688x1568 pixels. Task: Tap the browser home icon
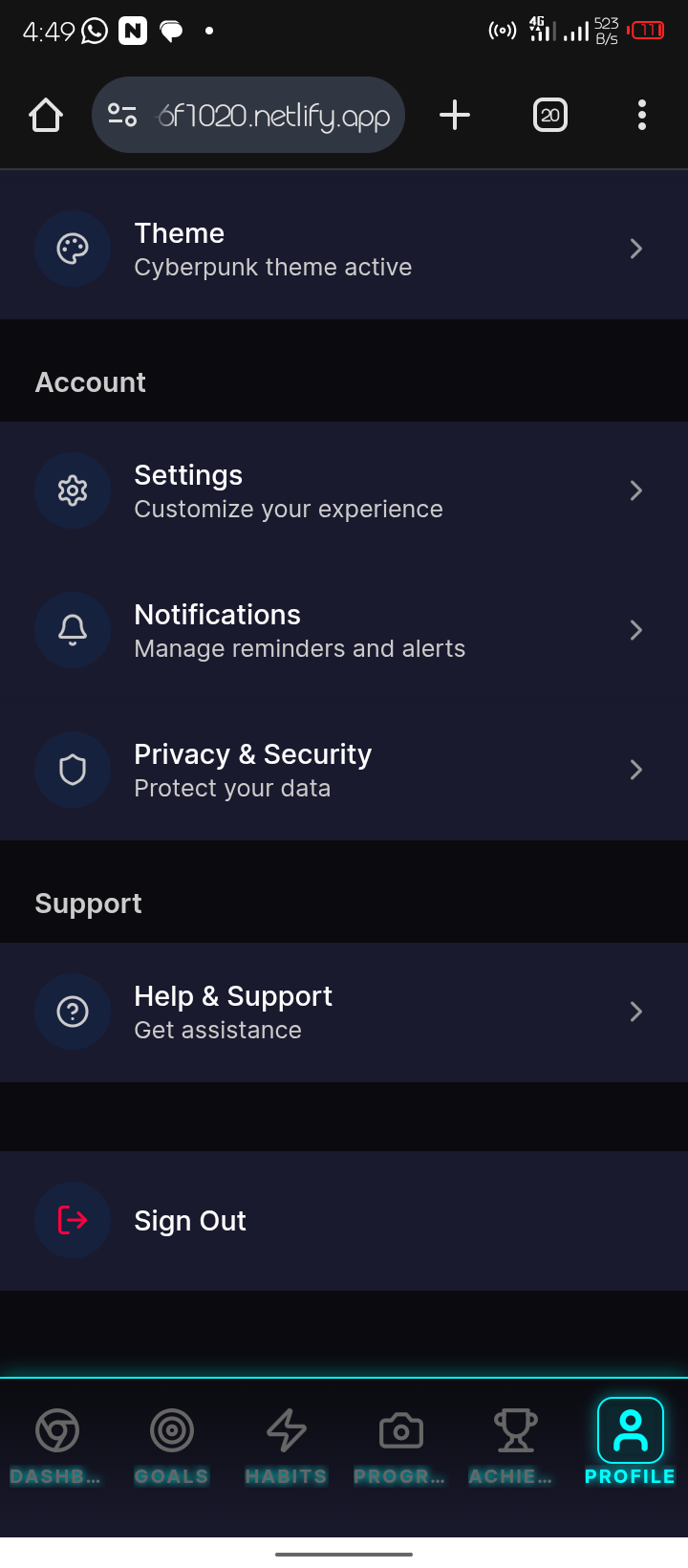[x=46, y=116]
